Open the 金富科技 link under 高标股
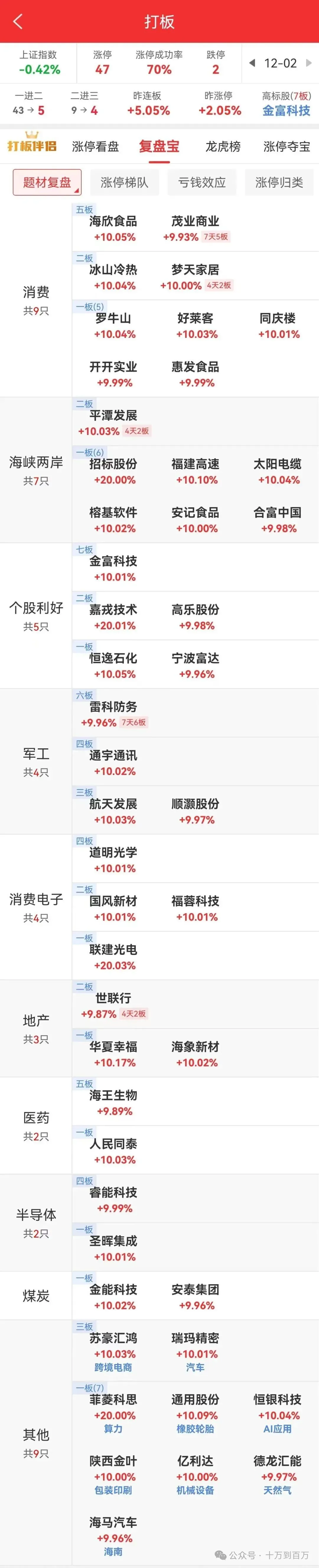This screenshot has width=319, height=1568. (x=286, y=111)
